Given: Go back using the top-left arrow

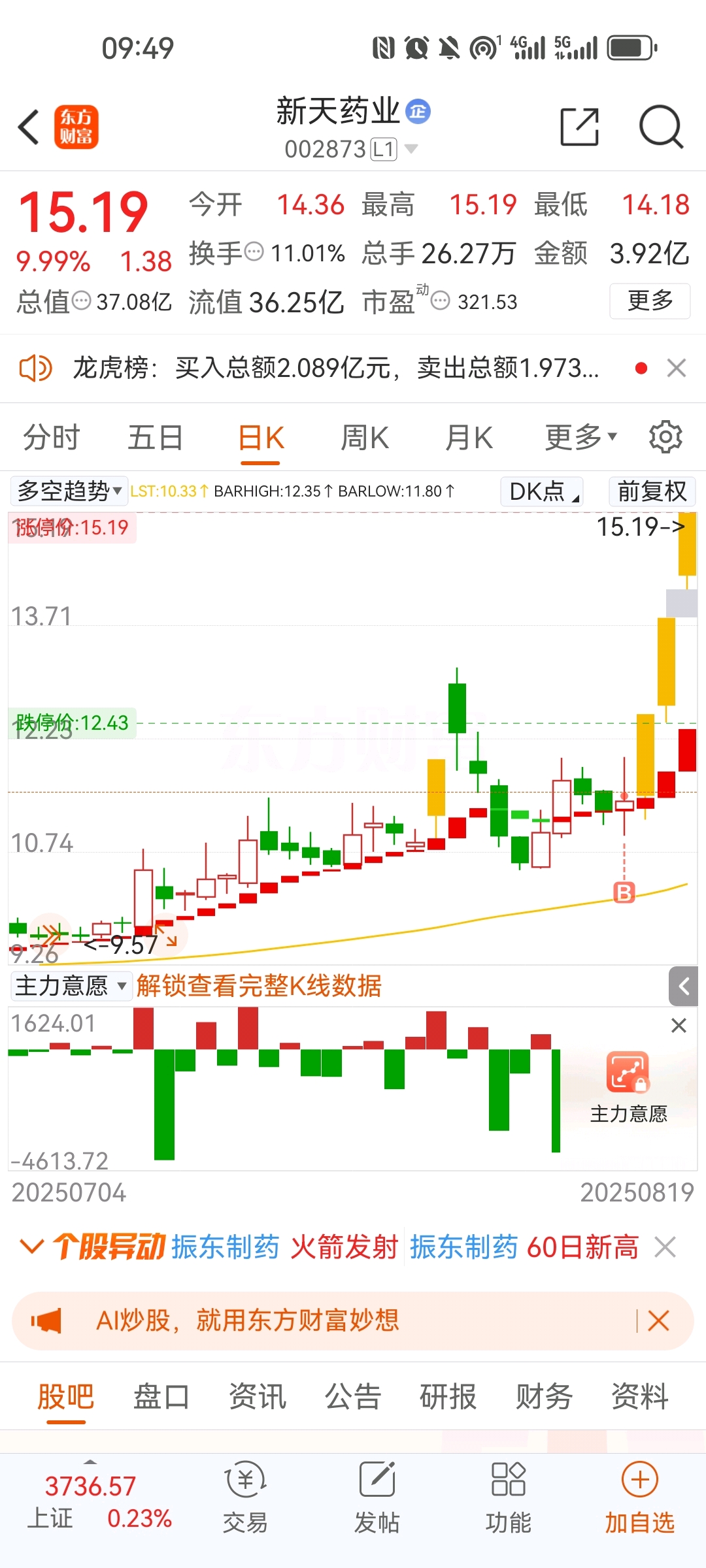Looking at the screenshot, I should tap(29, 127).
